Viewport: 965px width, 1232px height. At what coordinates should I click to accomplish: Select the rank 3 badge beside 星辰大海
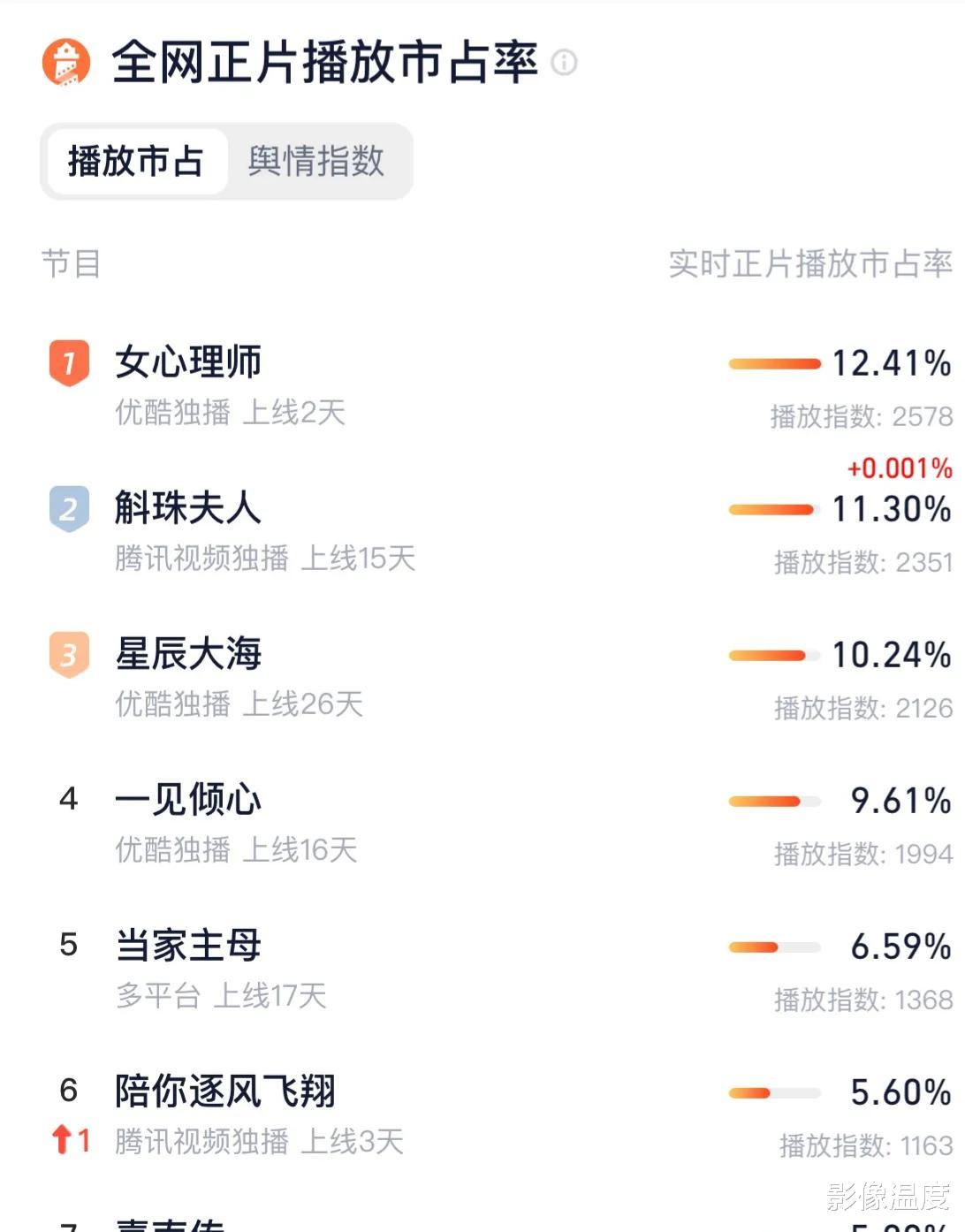coord(69,656)
